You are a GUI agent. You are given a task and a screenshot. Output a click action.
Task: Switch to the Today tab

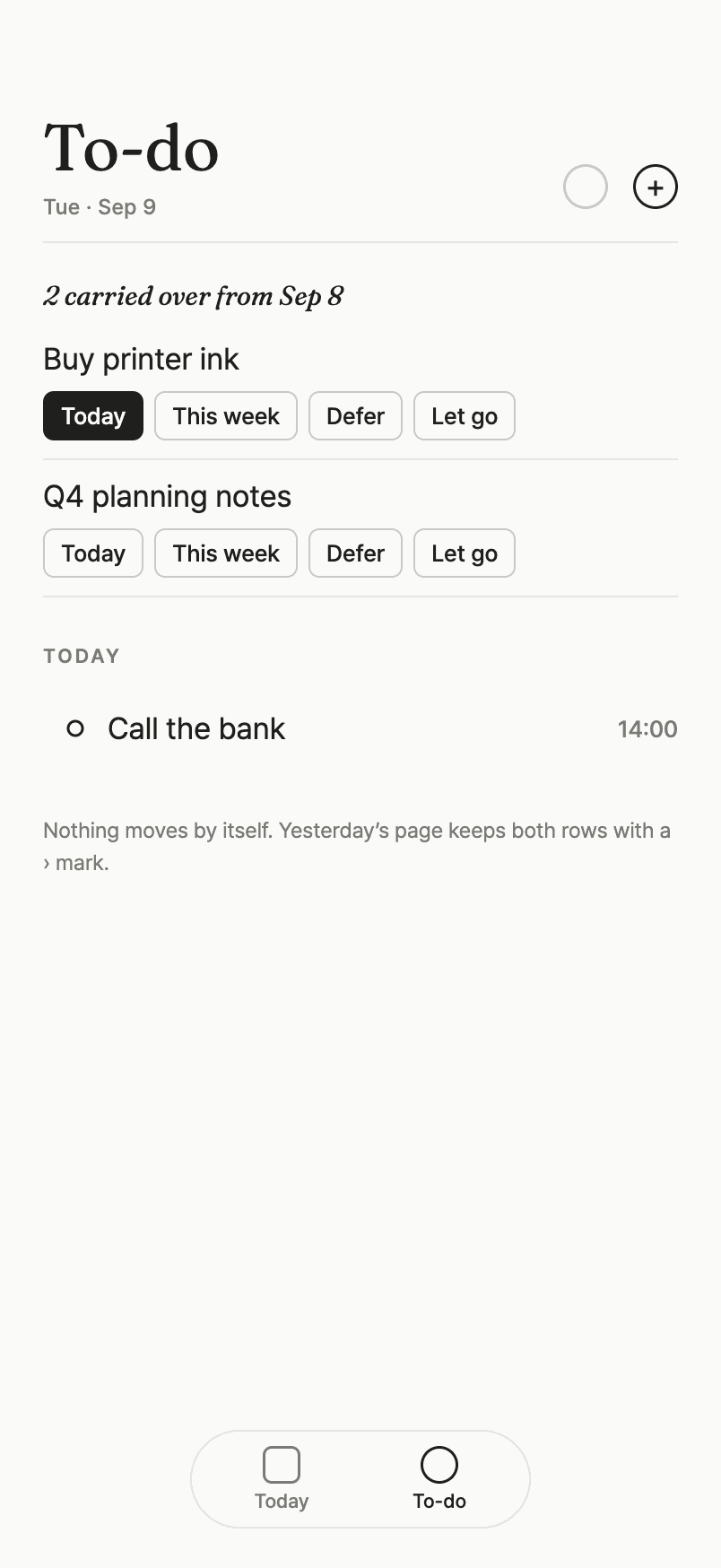click(282, 1479)
